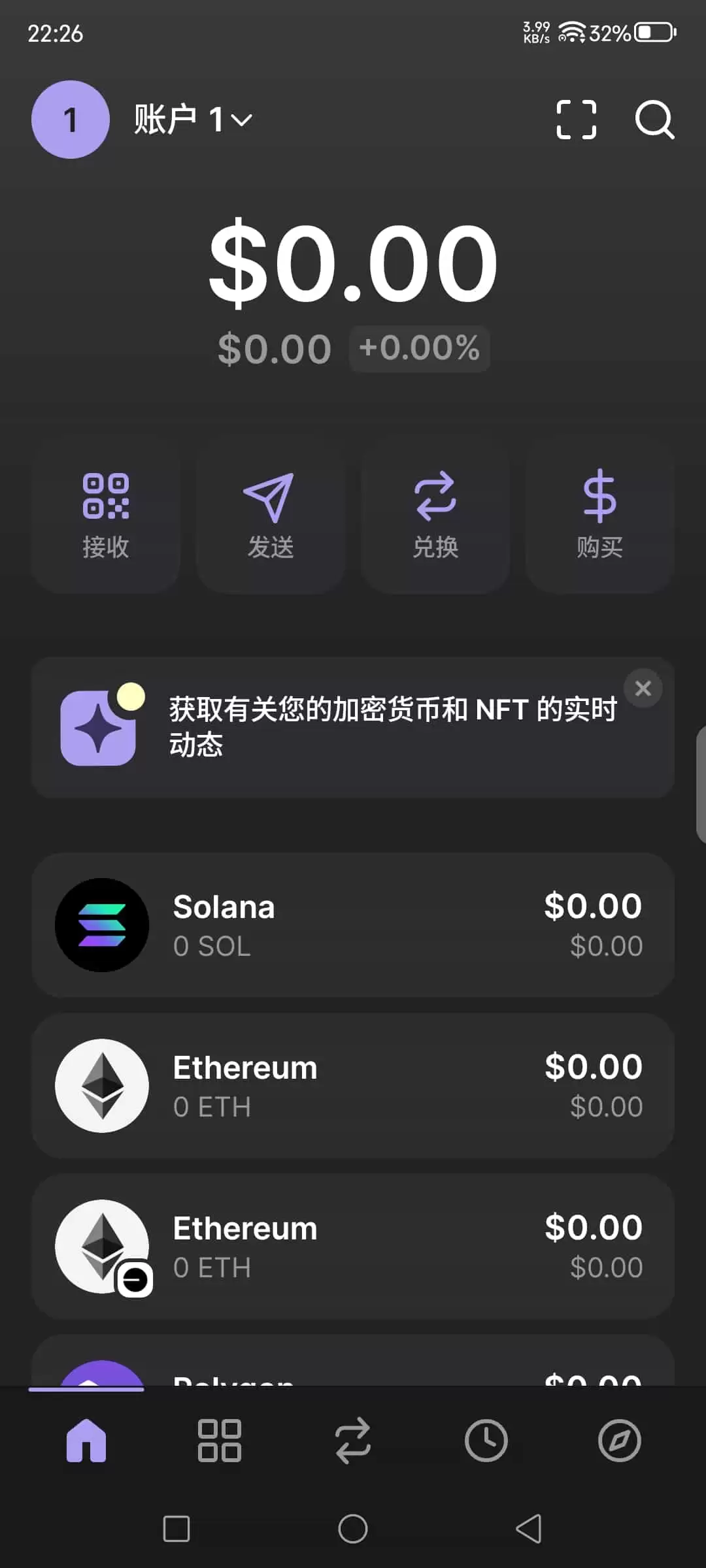Tap the bridged Ethereum token entry

[353, 1246]
